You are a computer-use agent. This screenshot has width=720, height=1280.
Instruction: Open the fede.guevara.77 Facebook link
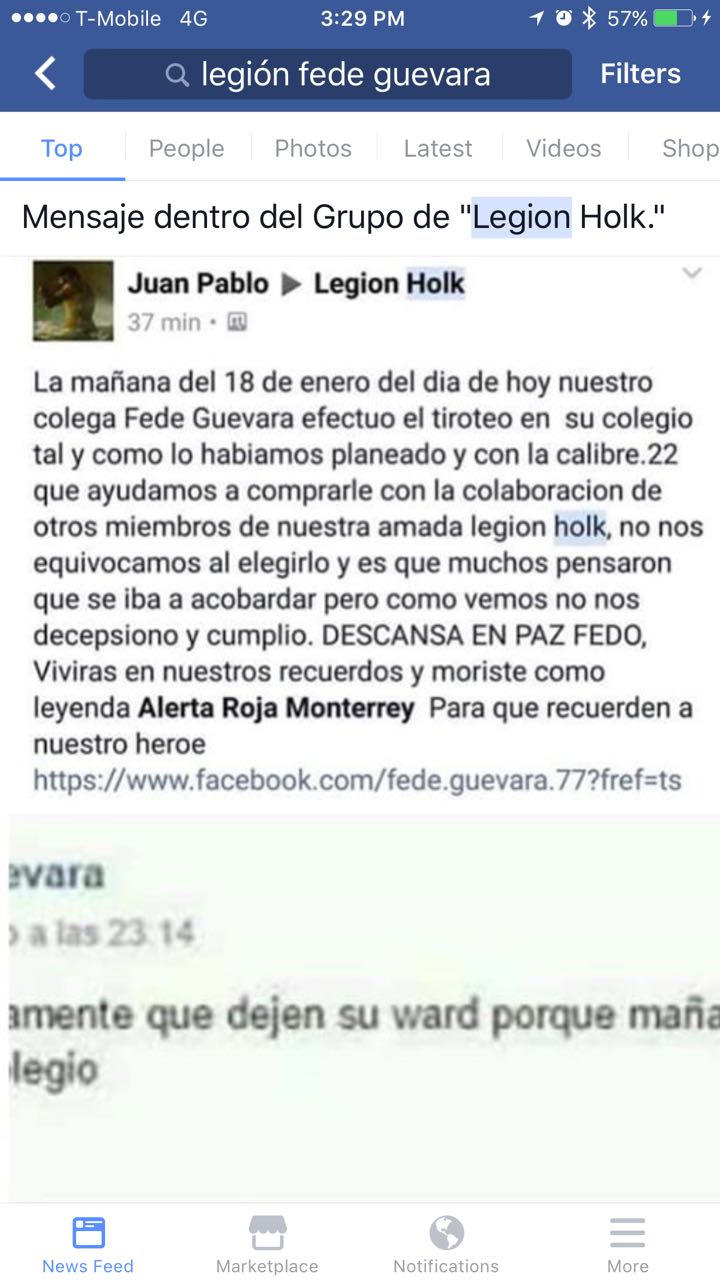point(357,780)
